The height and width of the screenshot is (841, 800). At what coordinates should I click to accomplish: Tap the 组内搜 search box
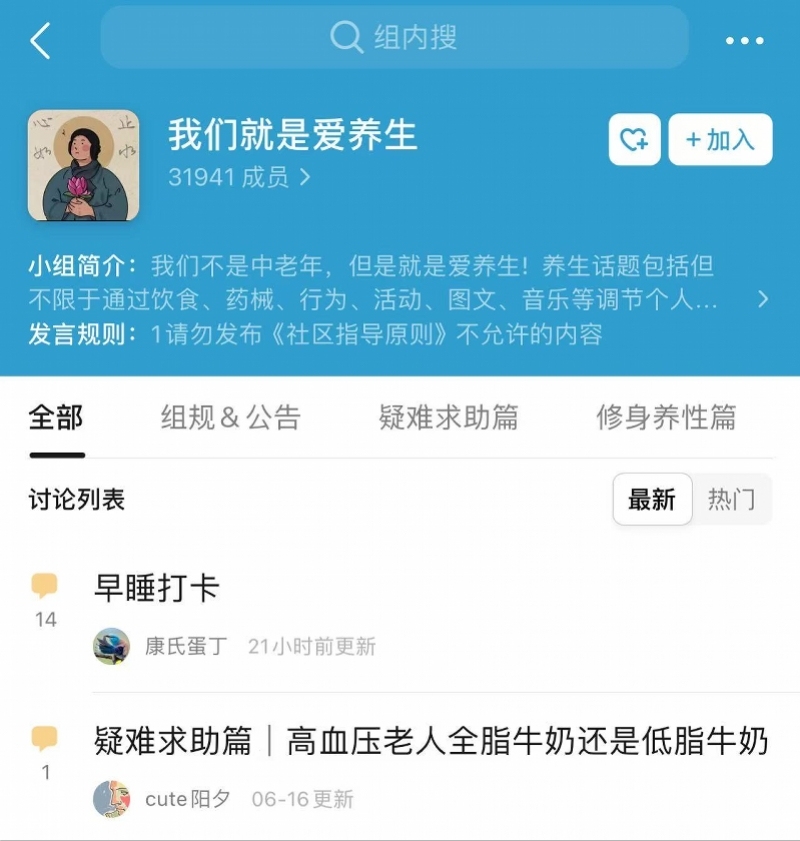coord(394,38)
